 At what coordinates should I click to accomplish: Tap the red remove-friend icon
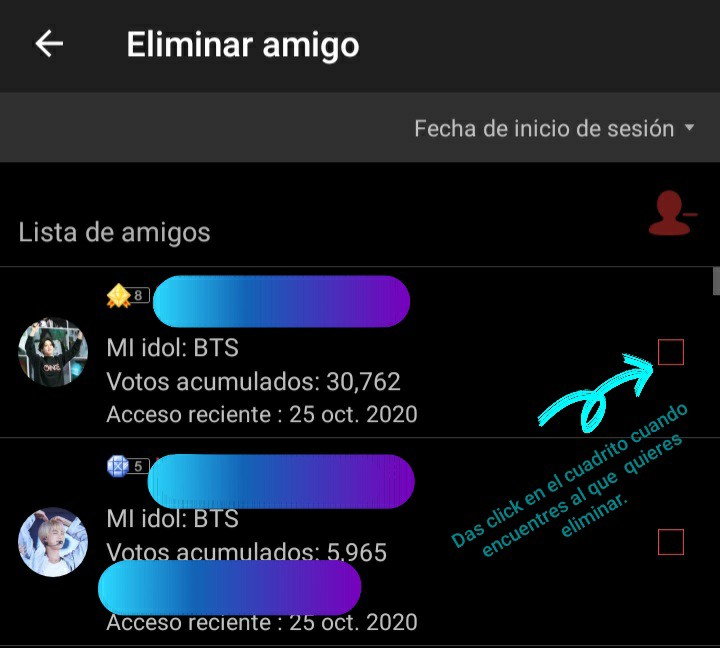click(x=670, y=215)
